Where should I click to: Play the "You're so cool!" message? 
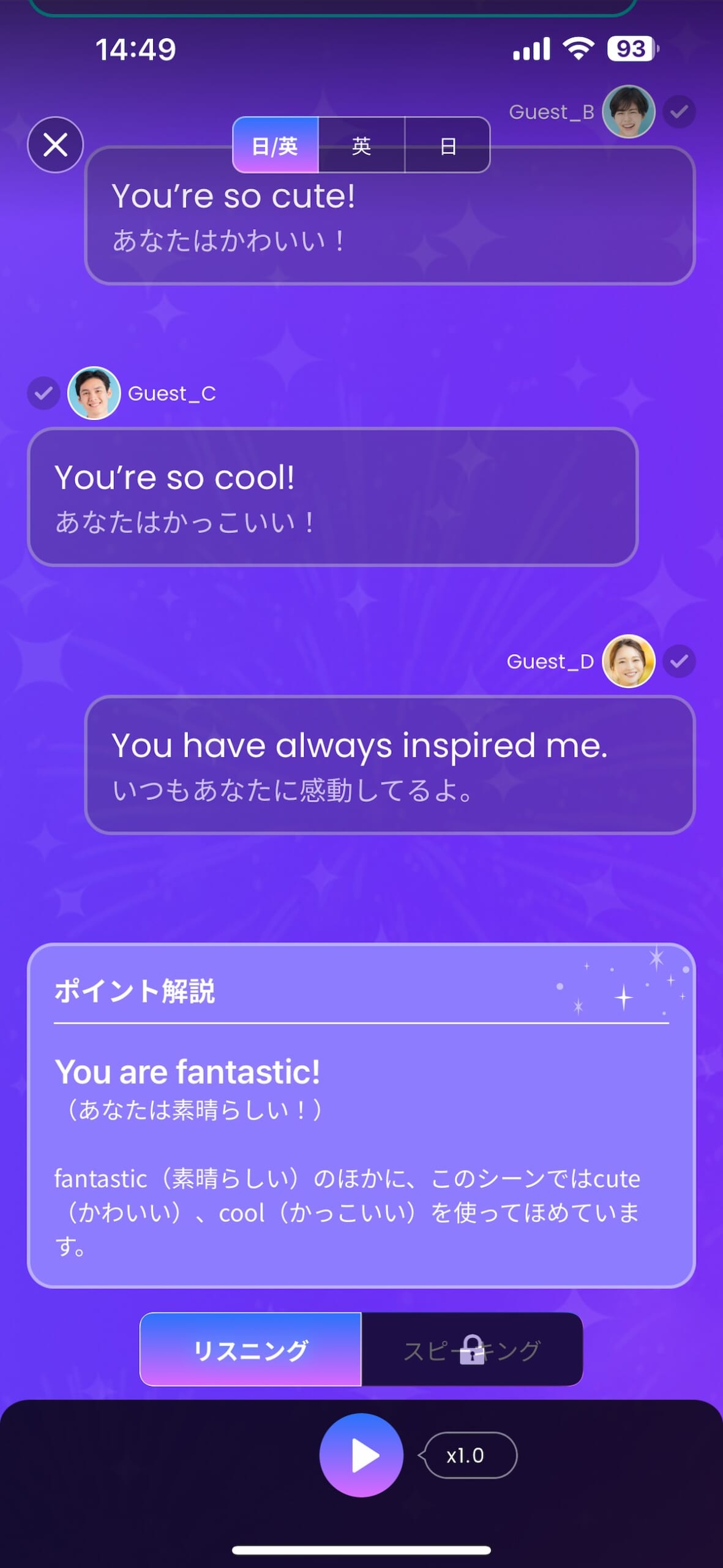coord(332,497)
